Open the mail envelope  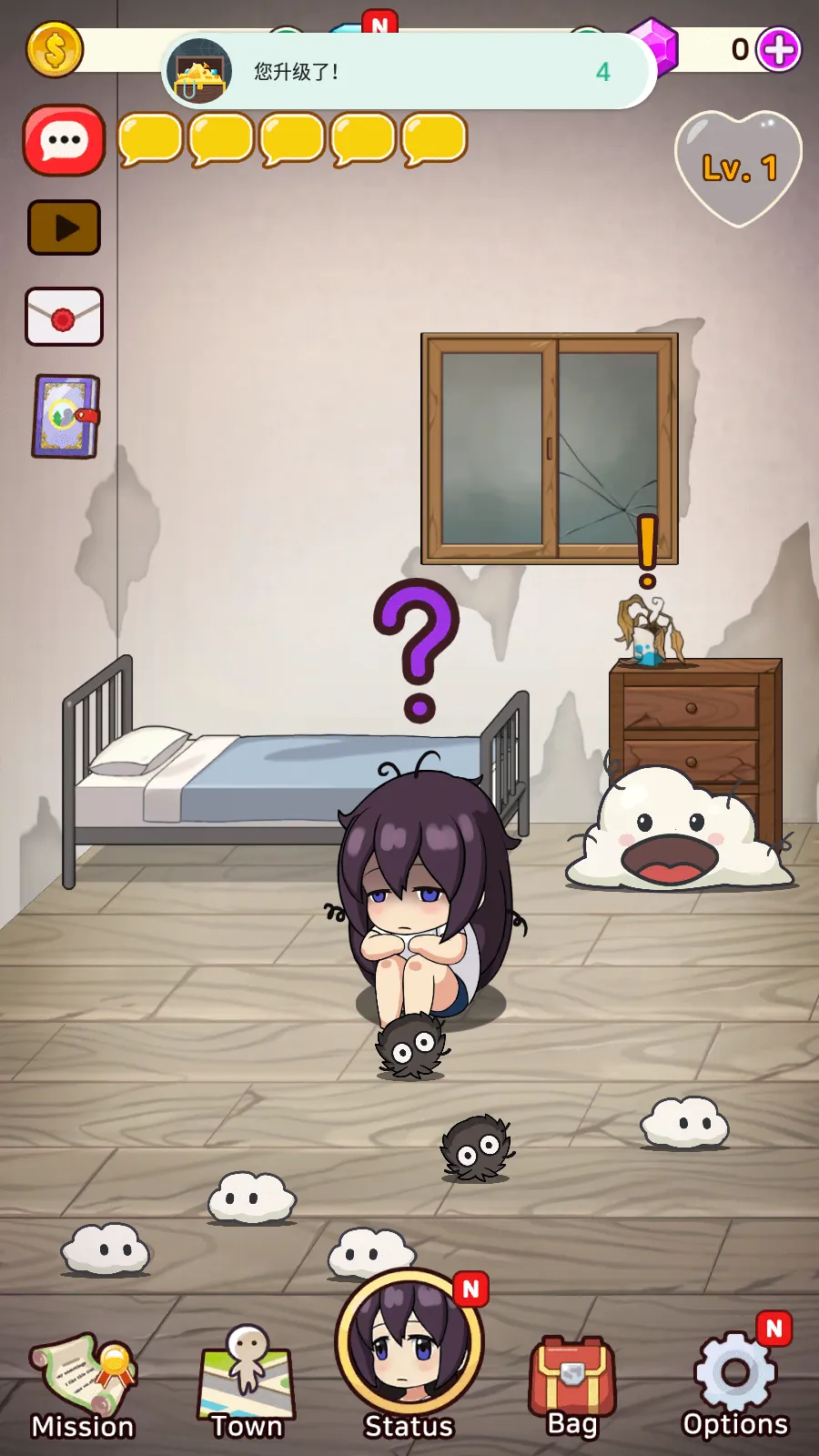coord(64,317)
